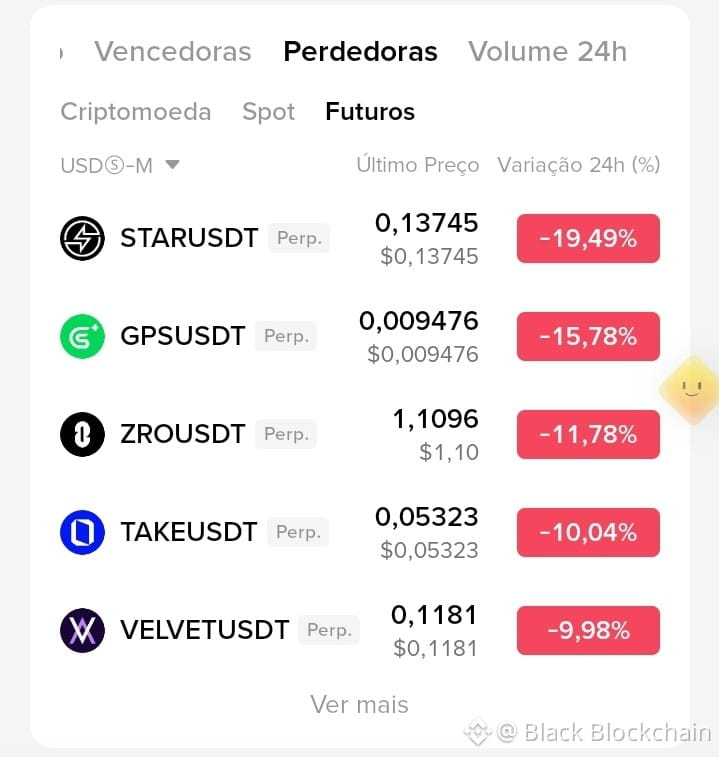Open the TAKEUSDT perpetual row
Image resolution: width=719 pixels, height=757 pixels.
tap(360, 533)
